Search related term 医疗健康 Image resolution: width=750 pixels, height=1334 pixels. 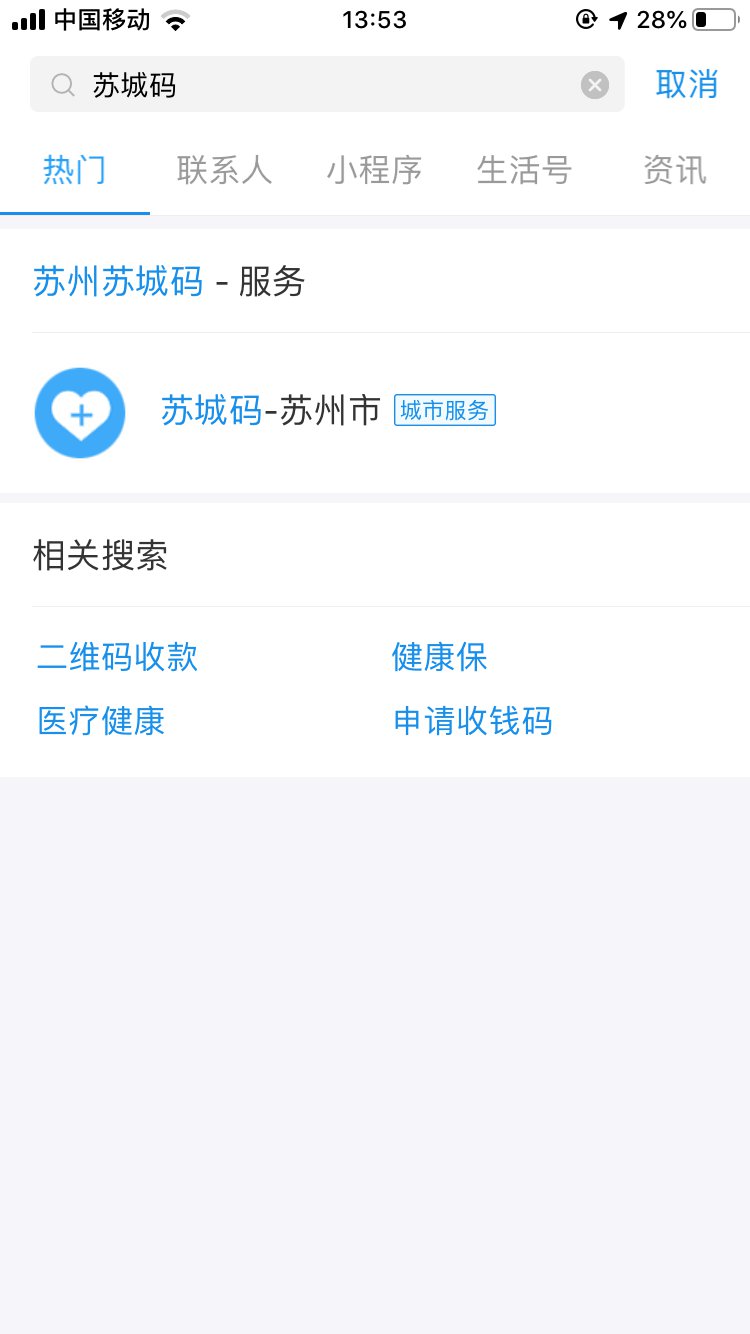pyautogui.click(x=101, y=721)
